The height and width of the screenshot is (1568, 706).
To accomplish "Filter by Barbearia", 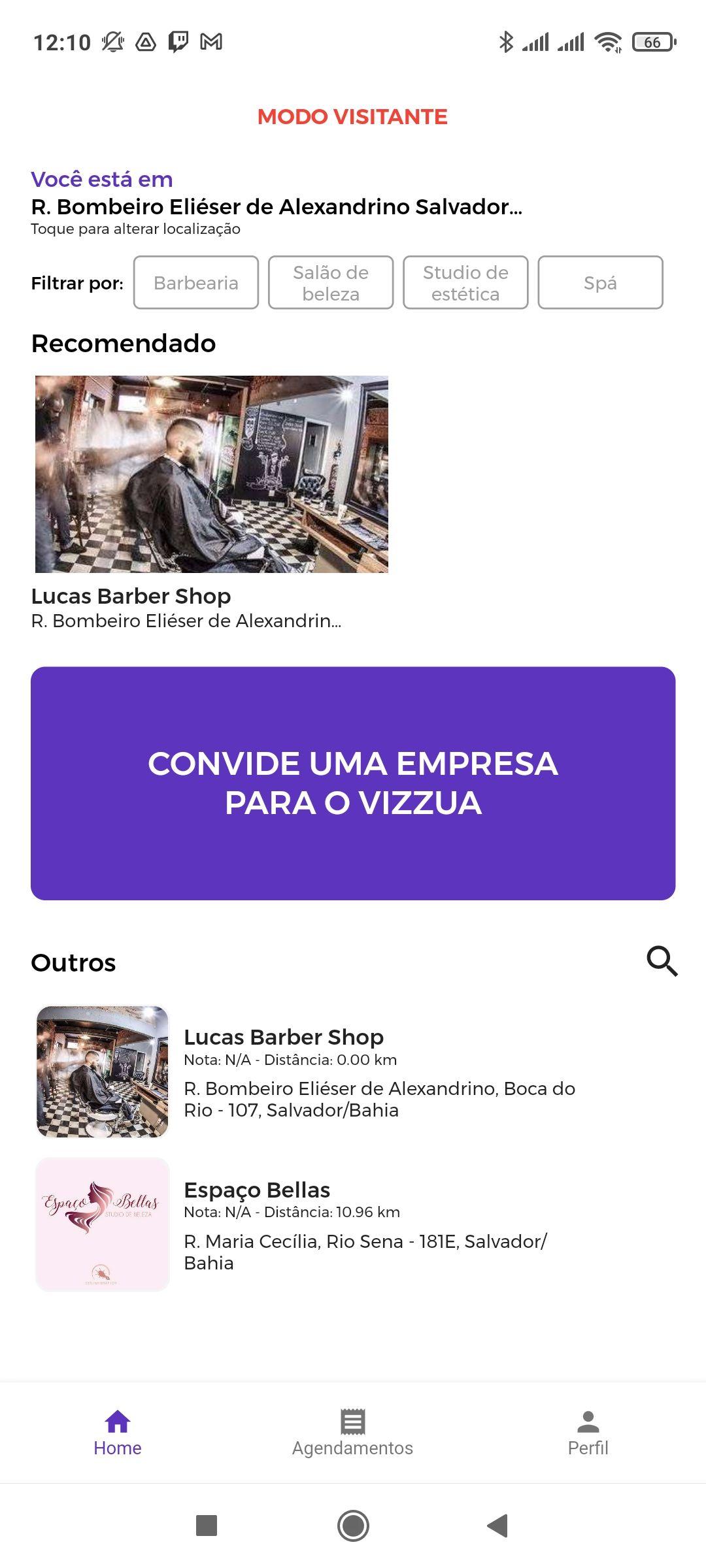I will pos(196,282).
